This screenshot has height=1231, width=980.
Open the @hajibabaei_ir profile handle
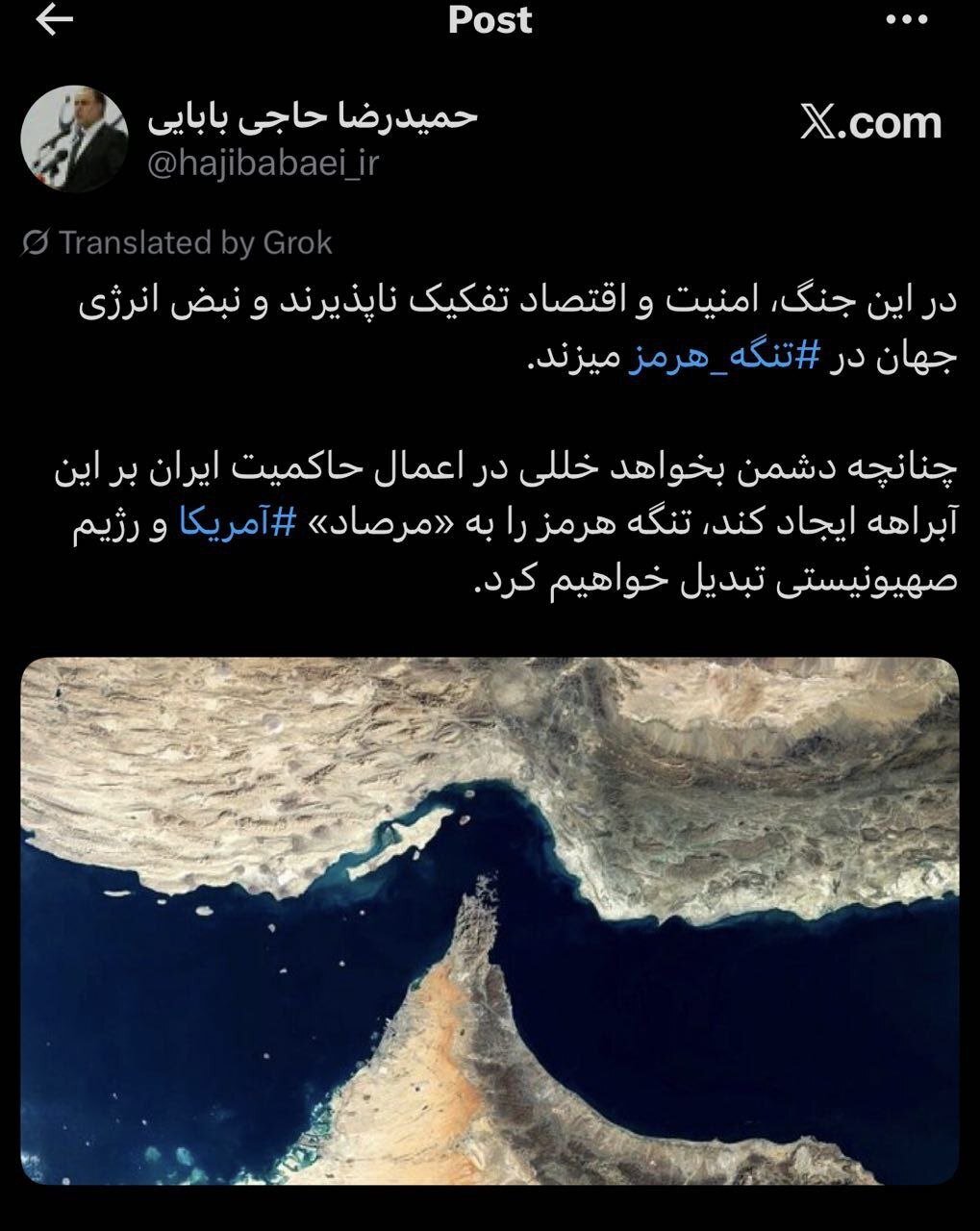click(x=264, y=163)
